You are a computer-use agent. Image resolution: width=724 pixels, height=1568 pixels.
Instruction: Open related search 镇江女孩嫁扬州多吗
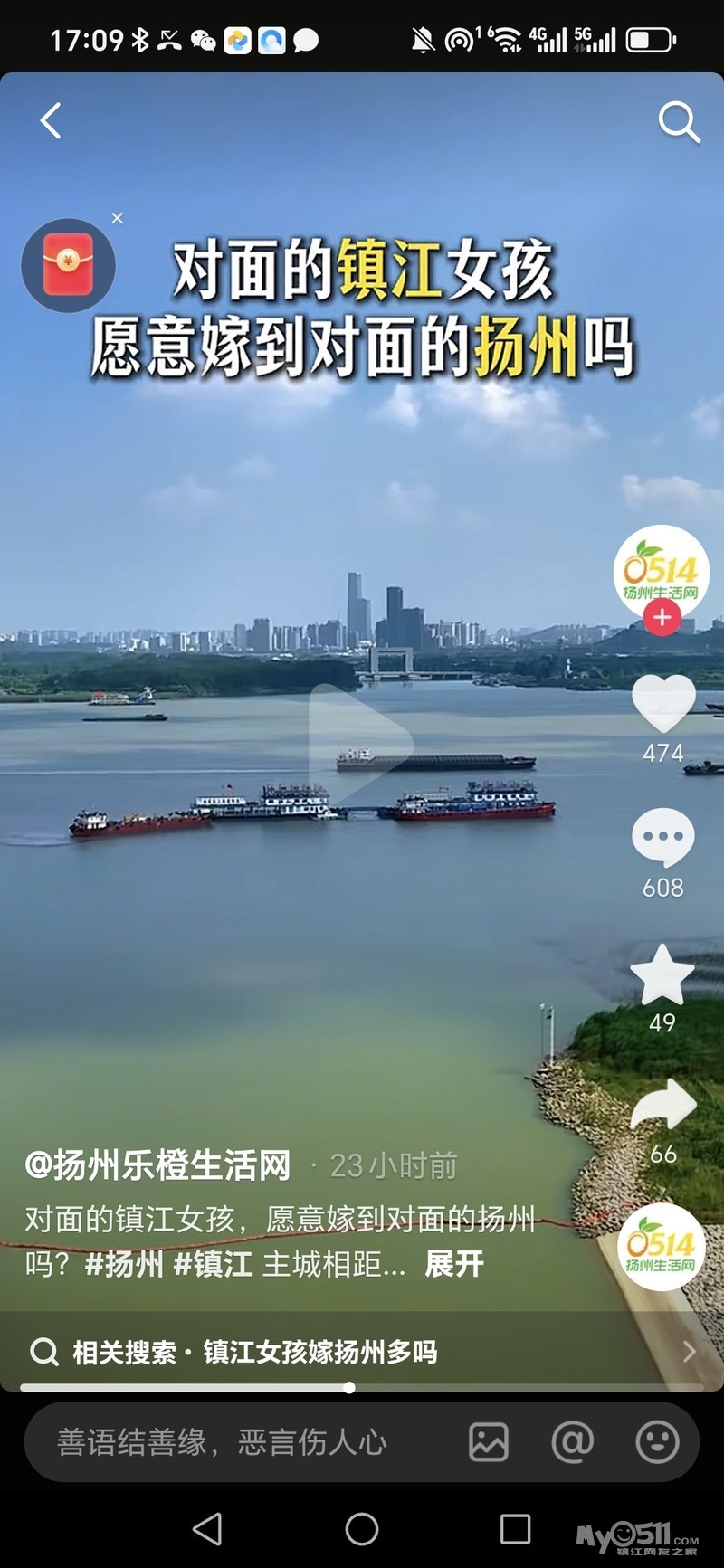[x=319, y=1352]
